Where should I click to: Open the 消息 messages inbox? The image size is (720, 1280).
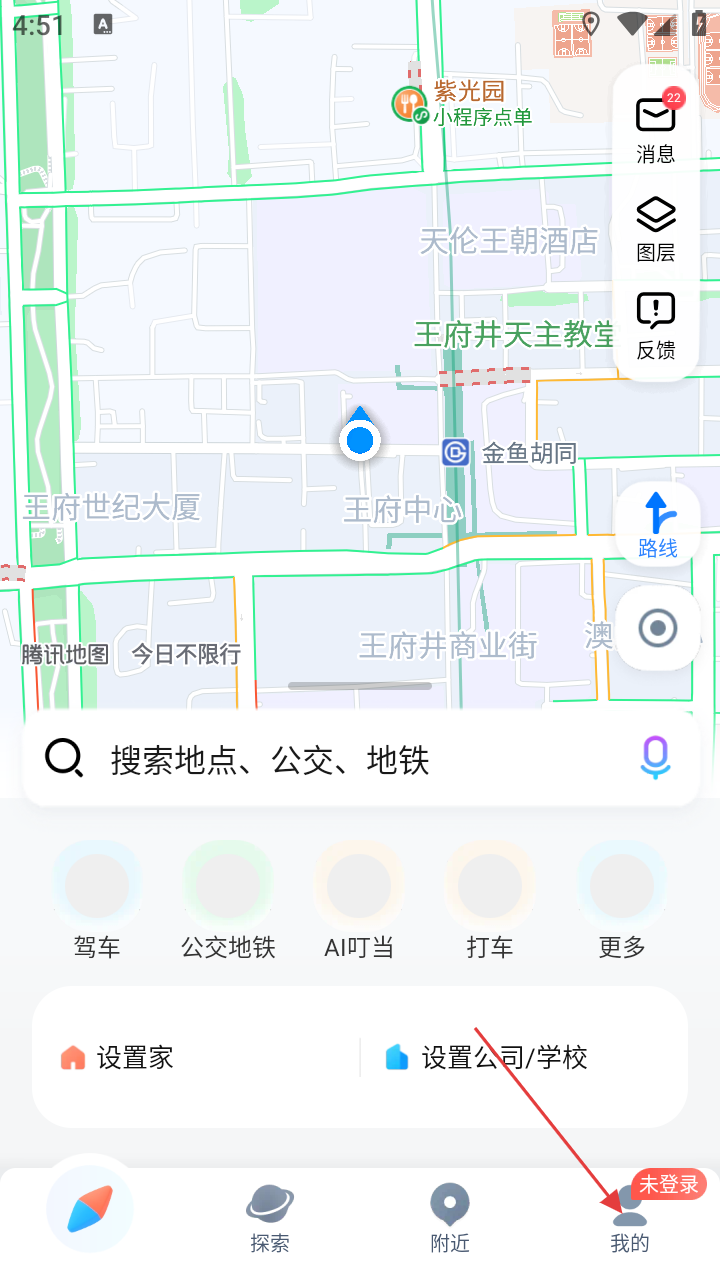[x=656, y=128]
